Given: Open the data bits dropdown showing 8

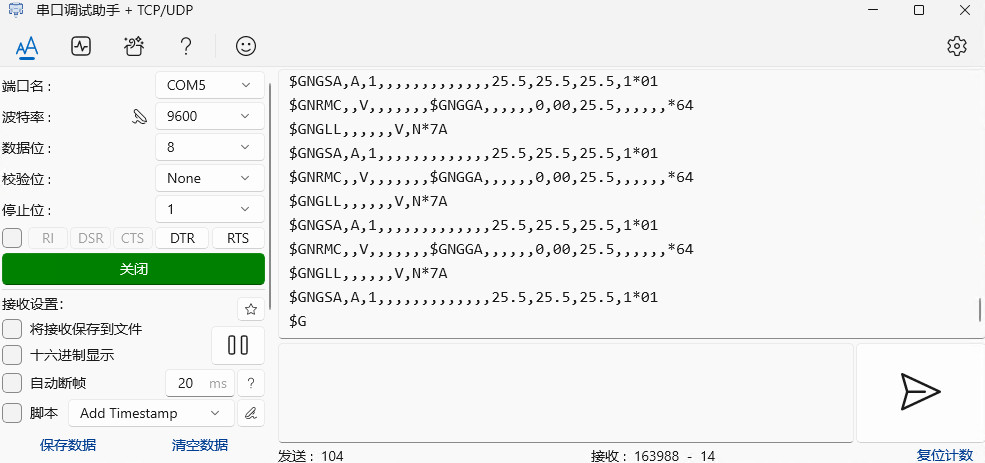Looking at the screenshot, I should [x=210, y=147].
